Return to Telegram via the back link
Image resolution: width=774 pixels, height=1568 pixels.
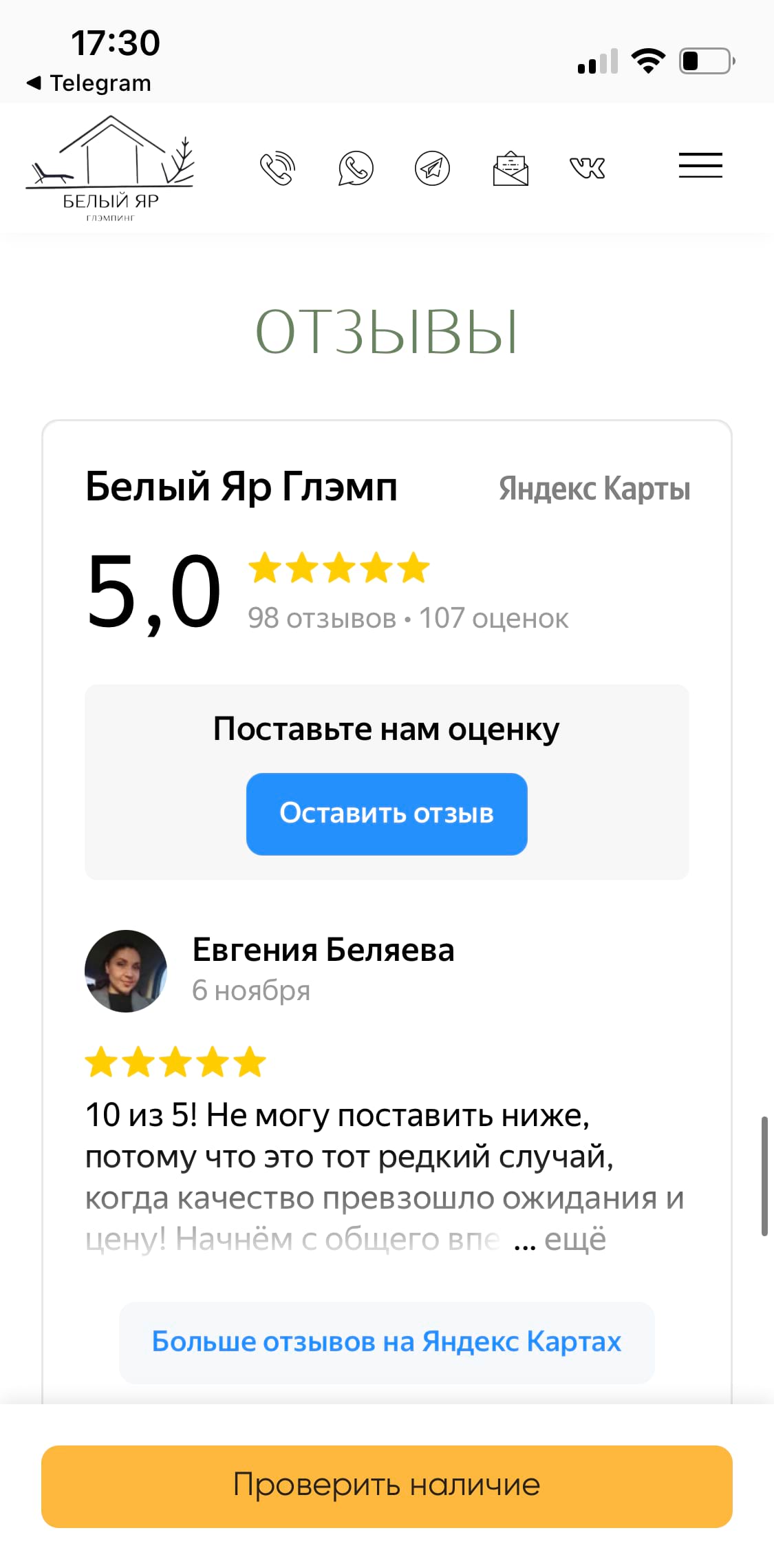tap(89, 83)
